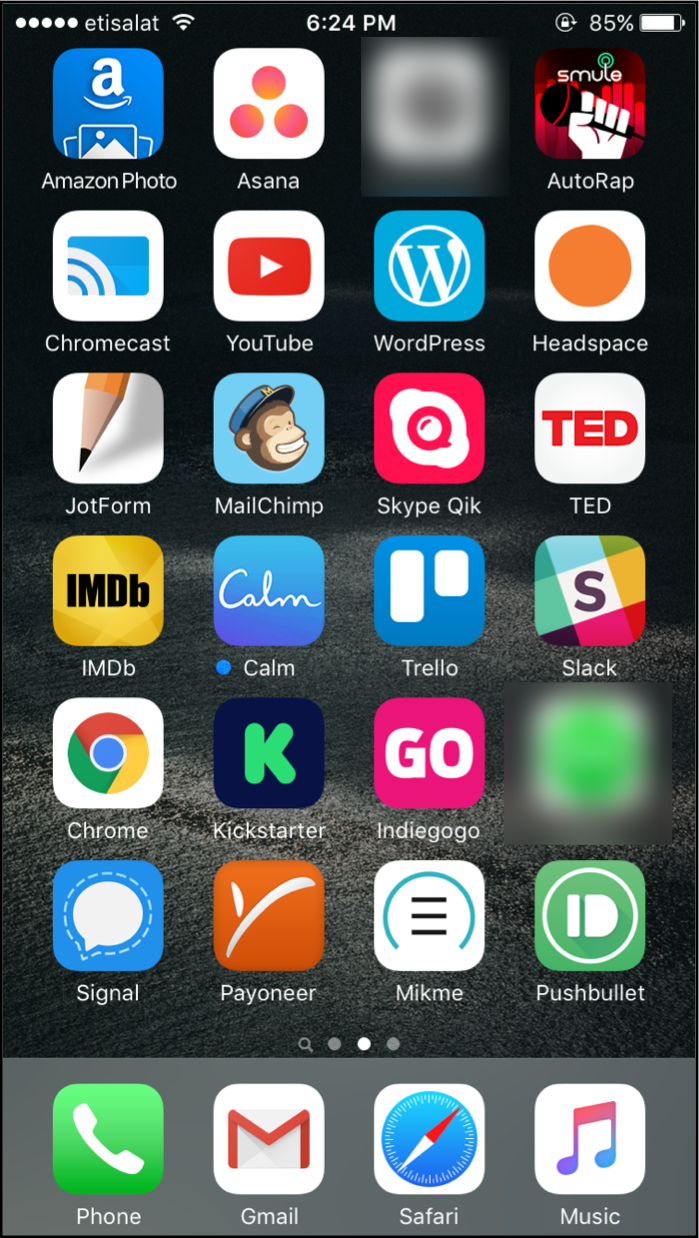
Task: Launch the MailChimp app
Action: point(269,428)
